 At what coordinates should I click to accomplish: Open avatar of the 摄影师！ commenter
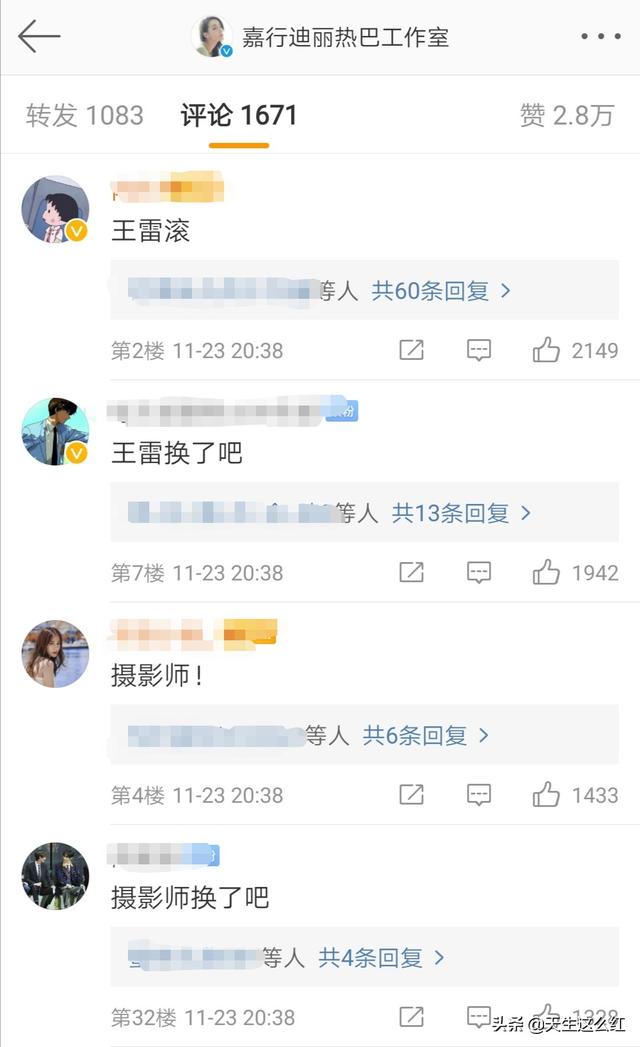[x=56, y=653]
